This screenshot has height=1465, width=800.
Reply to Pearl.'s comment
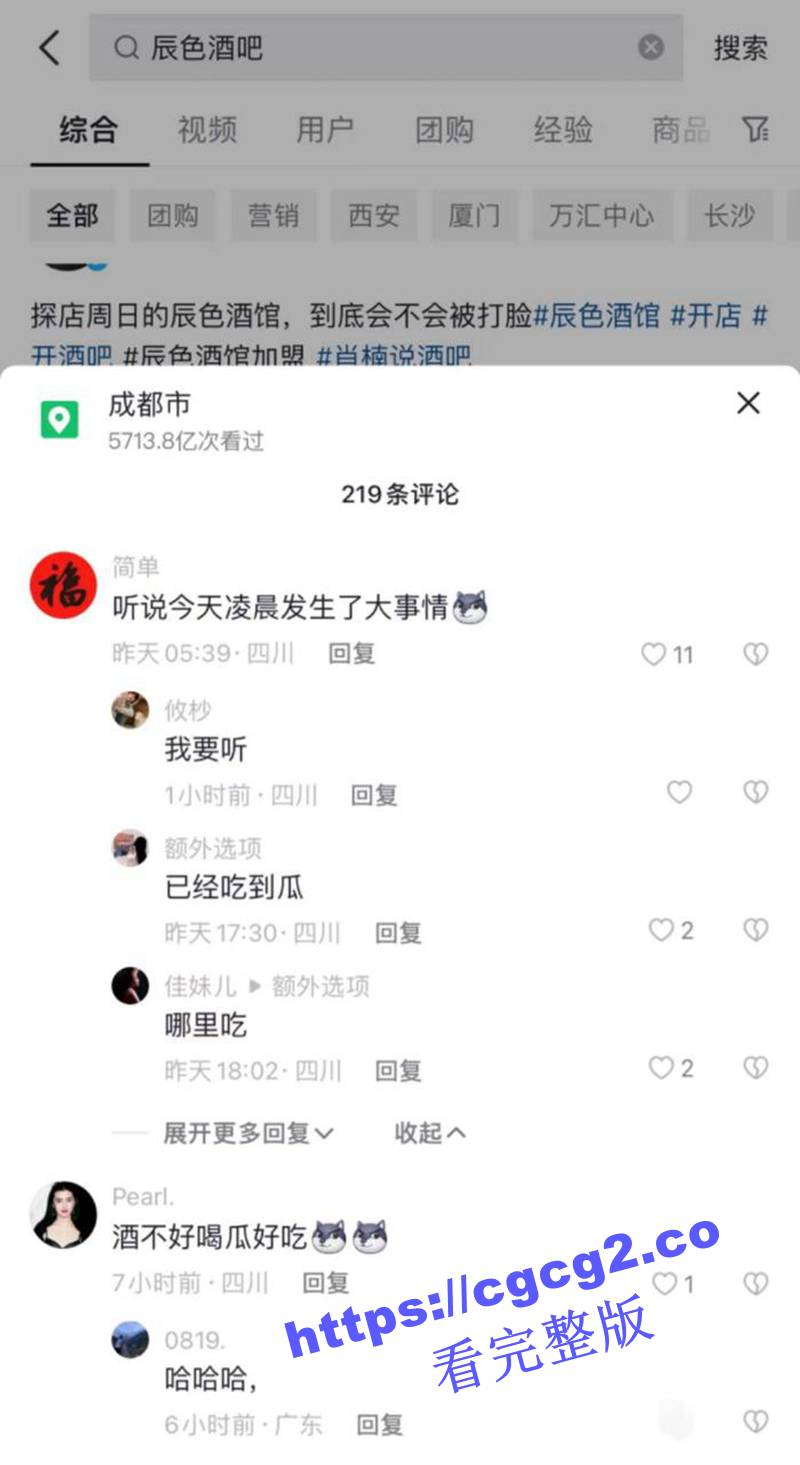point(325,1283)
